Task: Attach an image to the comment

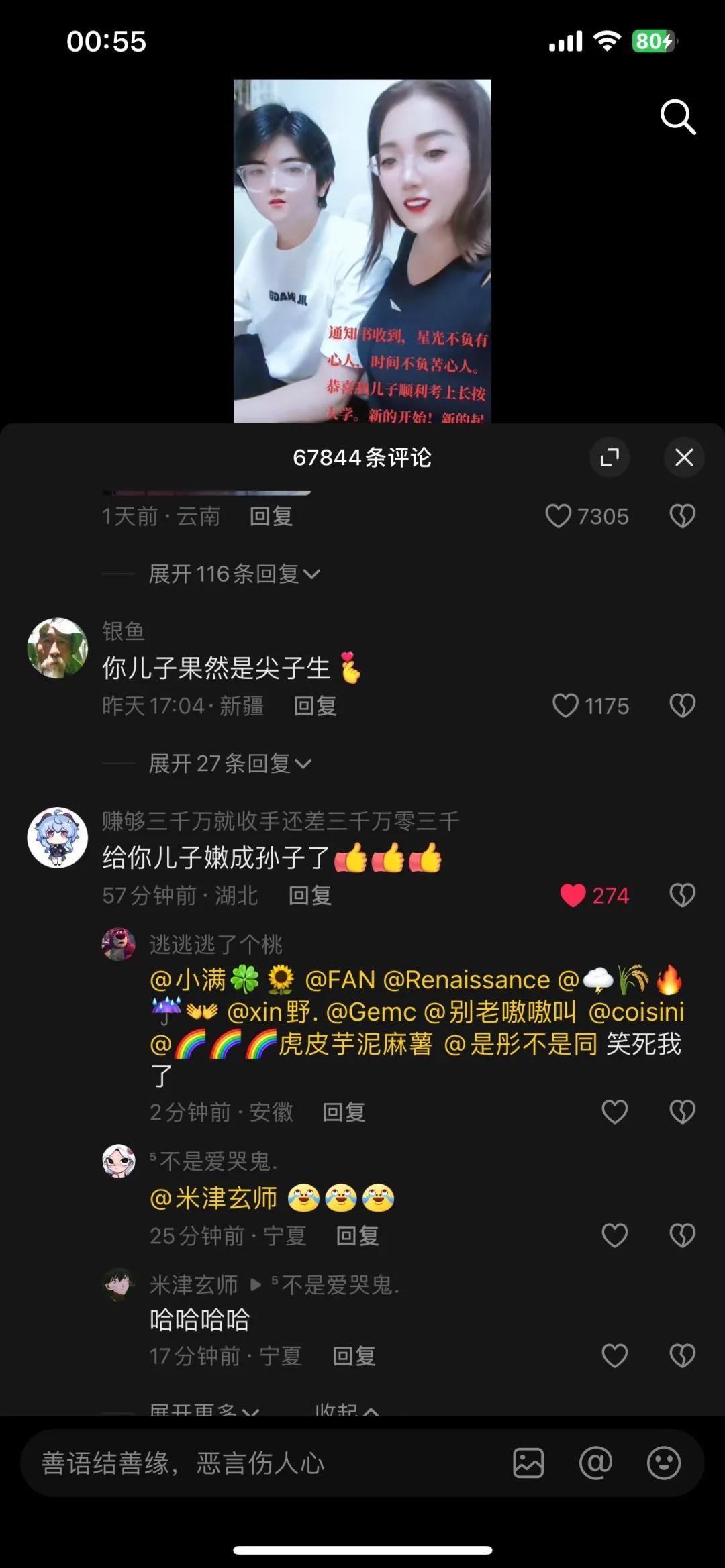Action: tap(528, 1463)
